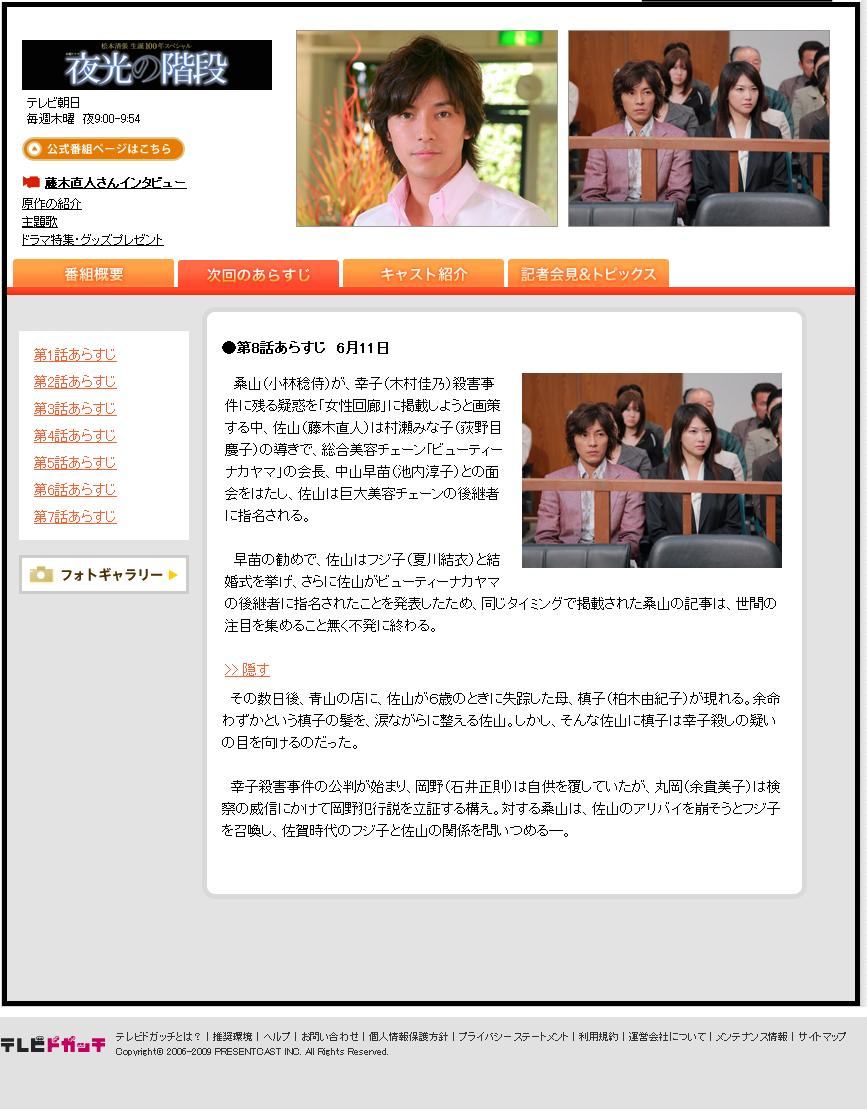Switch to the 番組概要 tab
This screenshot has height=1112, width=867.
pos(94,274)
